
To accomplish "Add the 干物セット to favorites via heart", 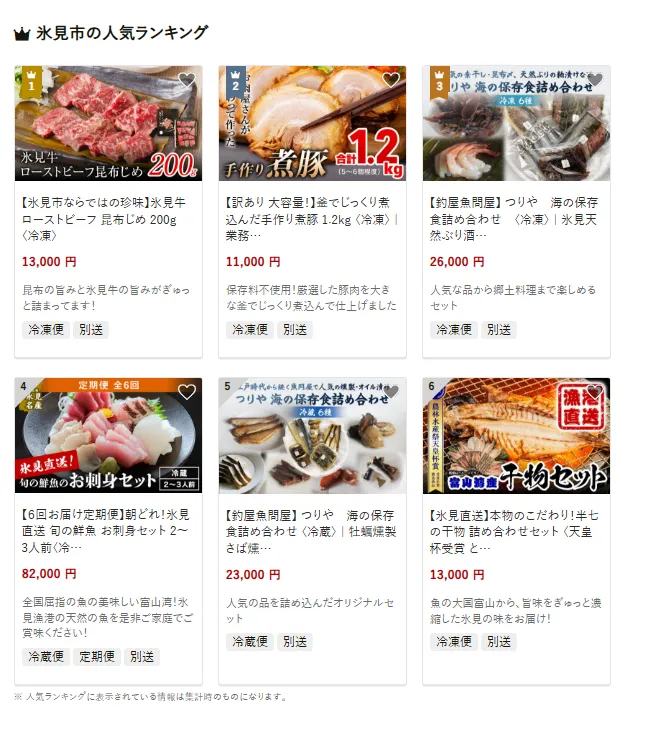I will pos(595,392).
